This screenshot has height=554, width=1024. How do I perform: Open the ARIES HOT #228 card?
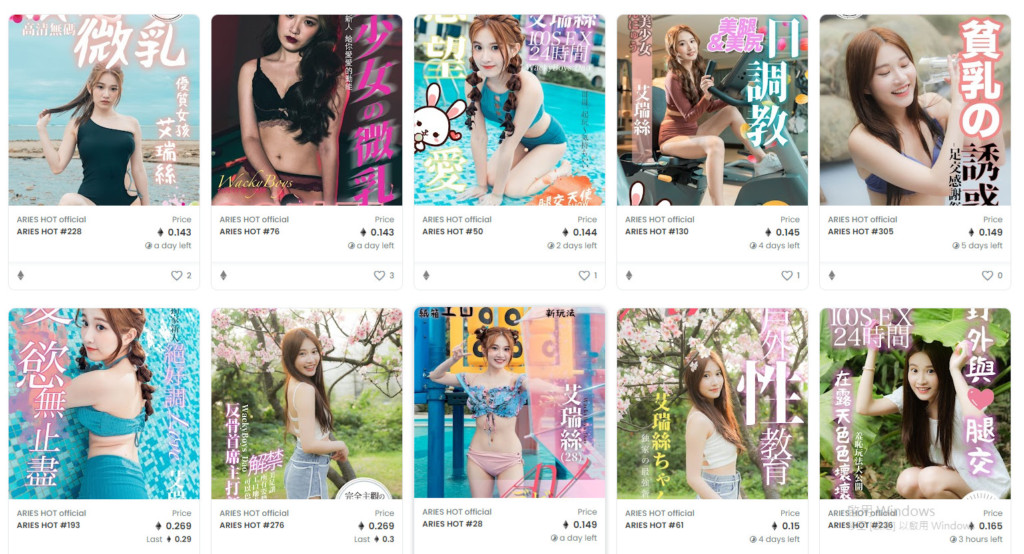point(104,110)
